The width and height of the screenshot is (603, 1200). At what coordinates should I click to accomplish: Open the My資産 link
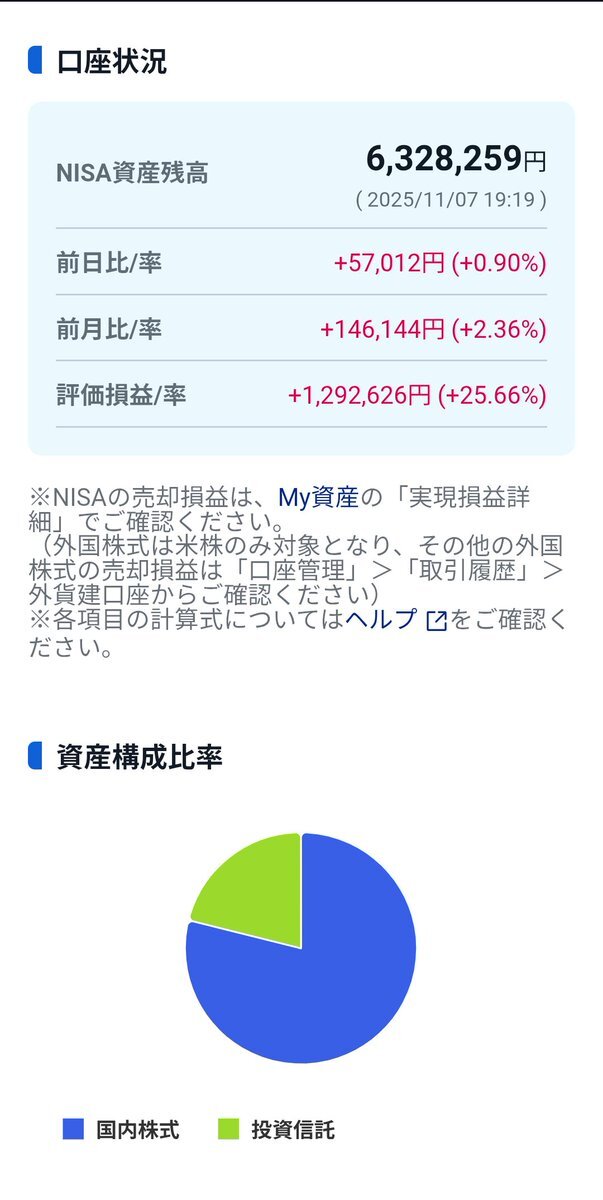(x=317, y=498)
